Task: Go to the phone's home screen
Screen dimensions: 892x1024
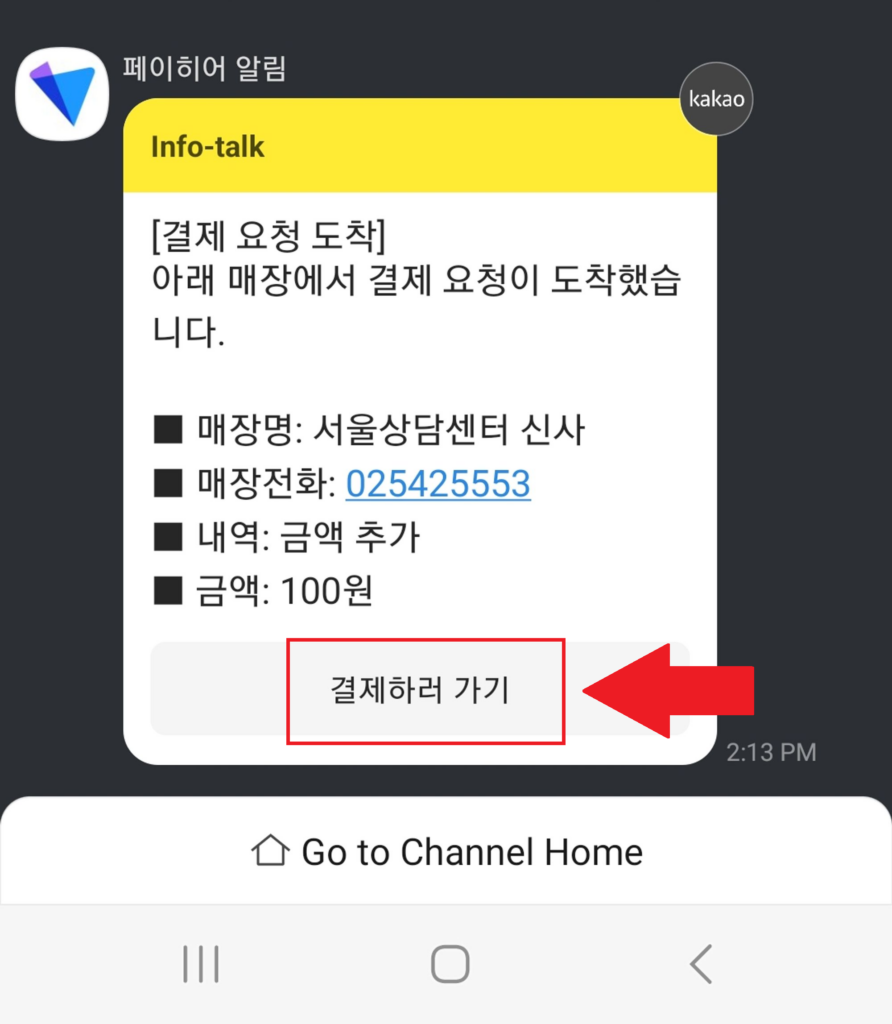Action: (x=450, y=965)
